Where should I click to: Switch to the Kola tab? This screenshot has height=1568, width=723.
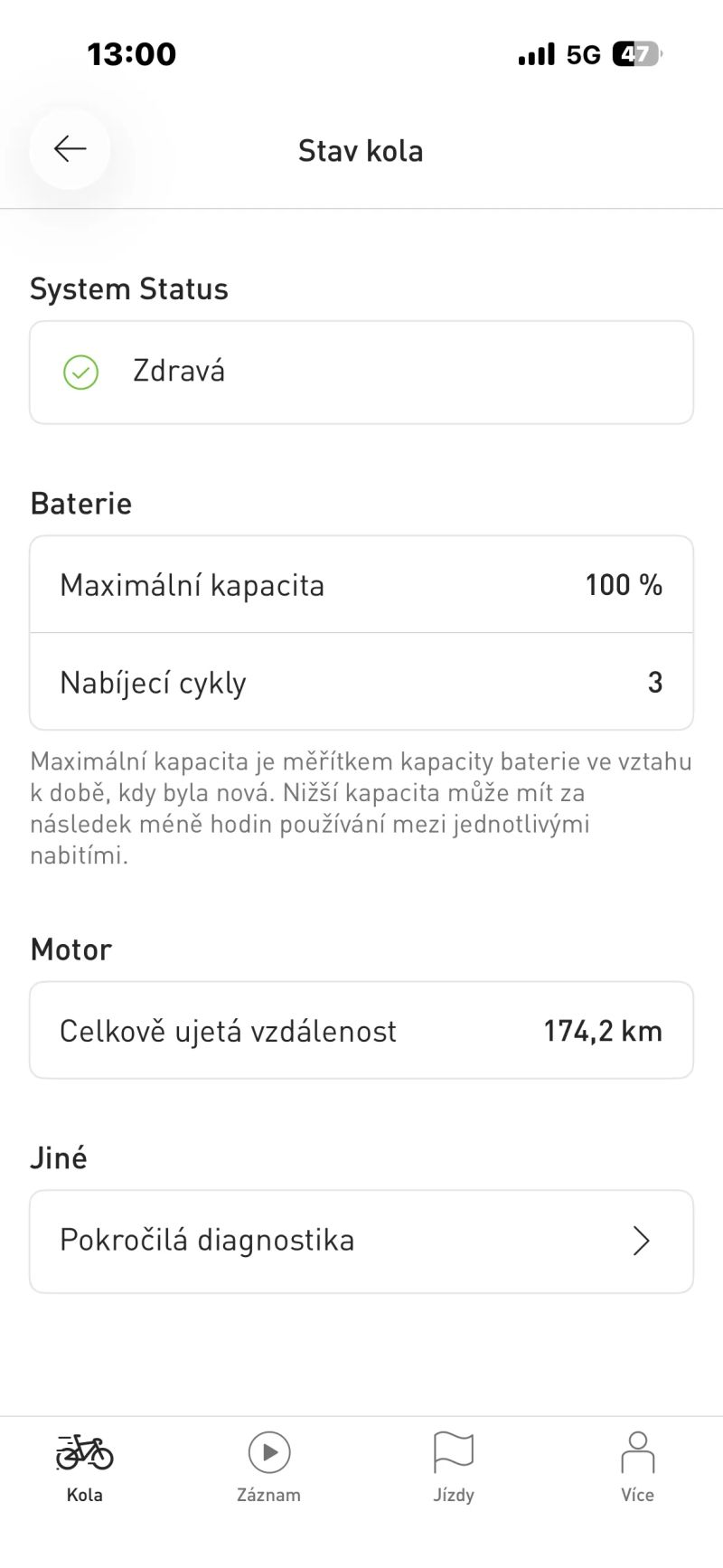85,1467
